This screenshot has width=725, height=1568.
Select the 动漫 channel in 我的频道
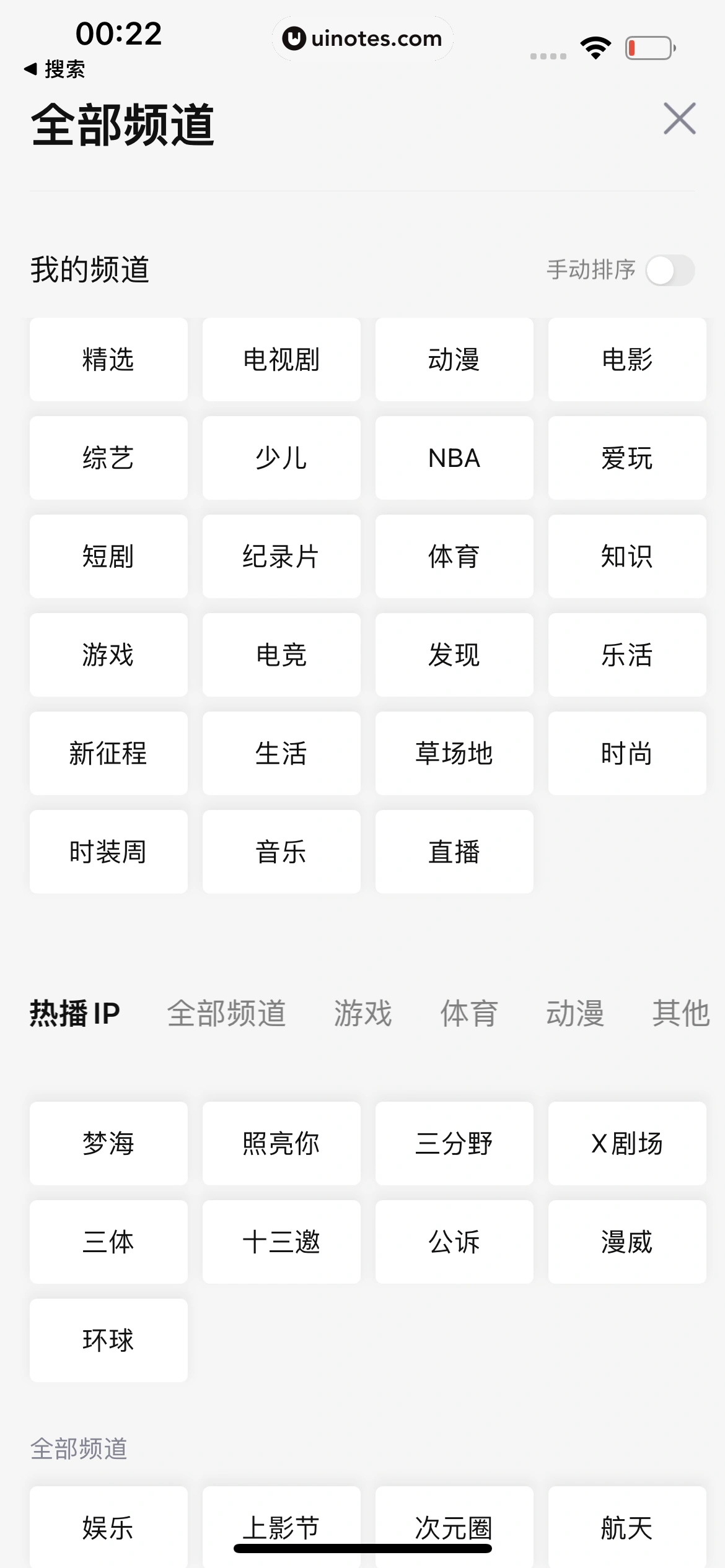pyautogui.click(x=454, y=360)
